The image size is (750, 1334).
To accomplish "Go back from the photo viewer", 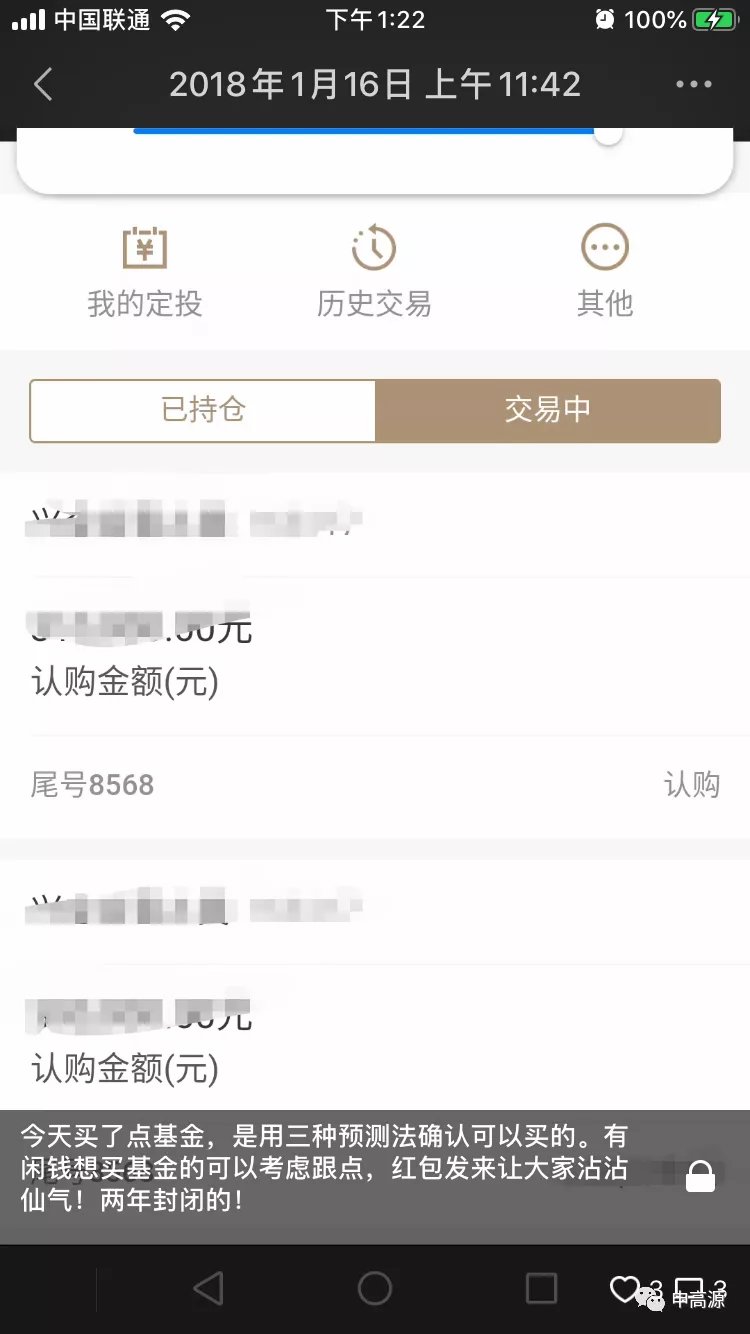I will tap(43, 85).
